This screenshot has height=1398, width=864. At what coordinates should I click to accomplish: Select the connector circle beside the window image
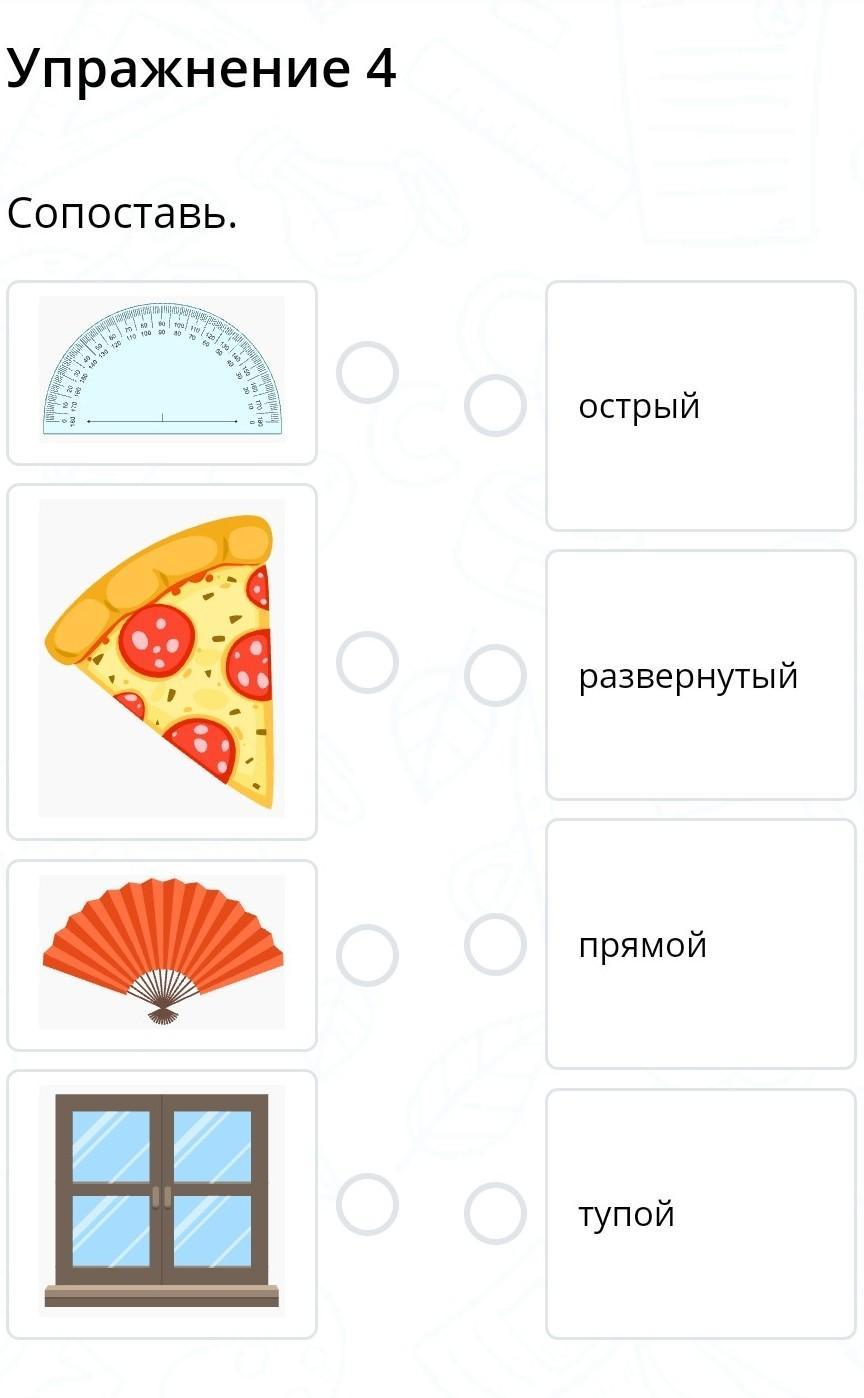[x=367, y=1204]
